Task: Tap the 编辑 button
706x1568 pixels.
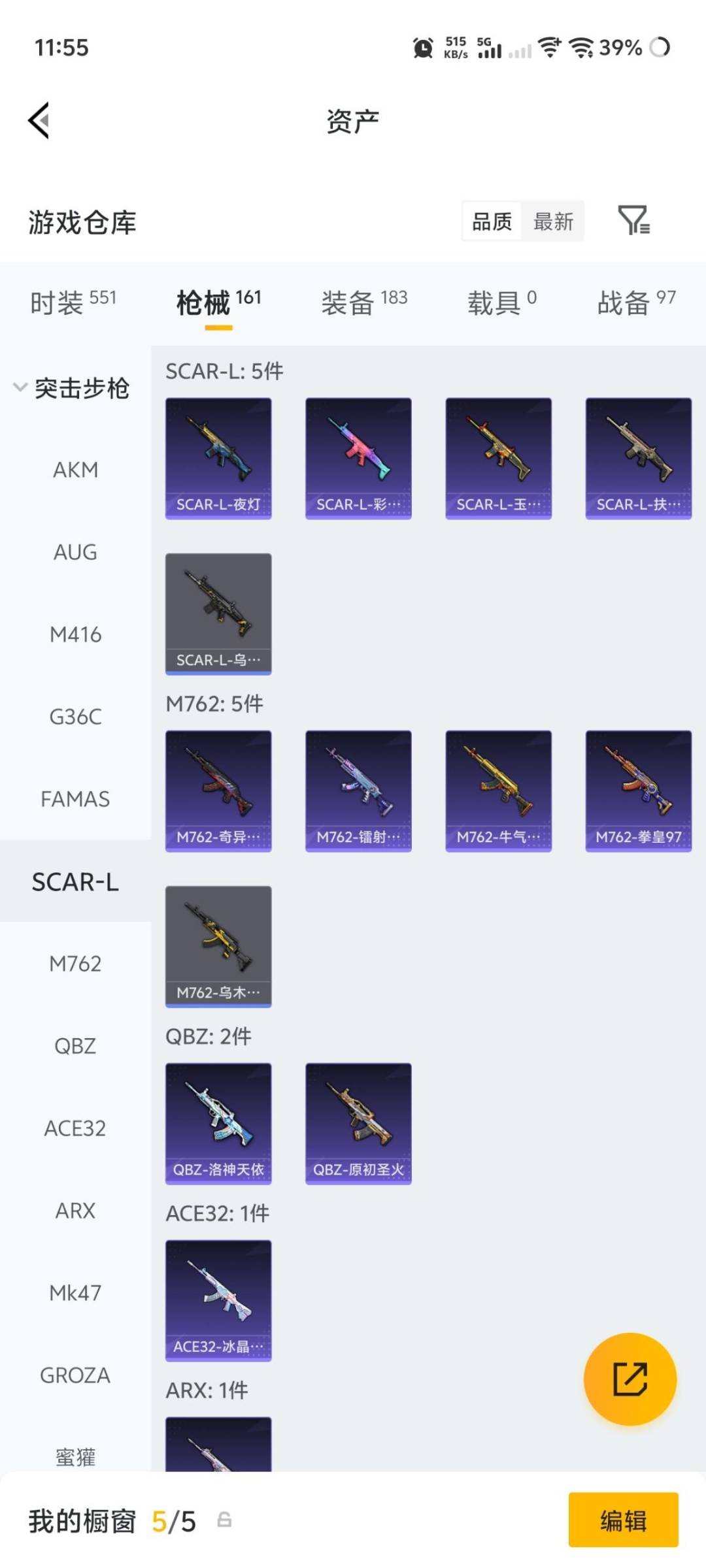Action: 623,1520
